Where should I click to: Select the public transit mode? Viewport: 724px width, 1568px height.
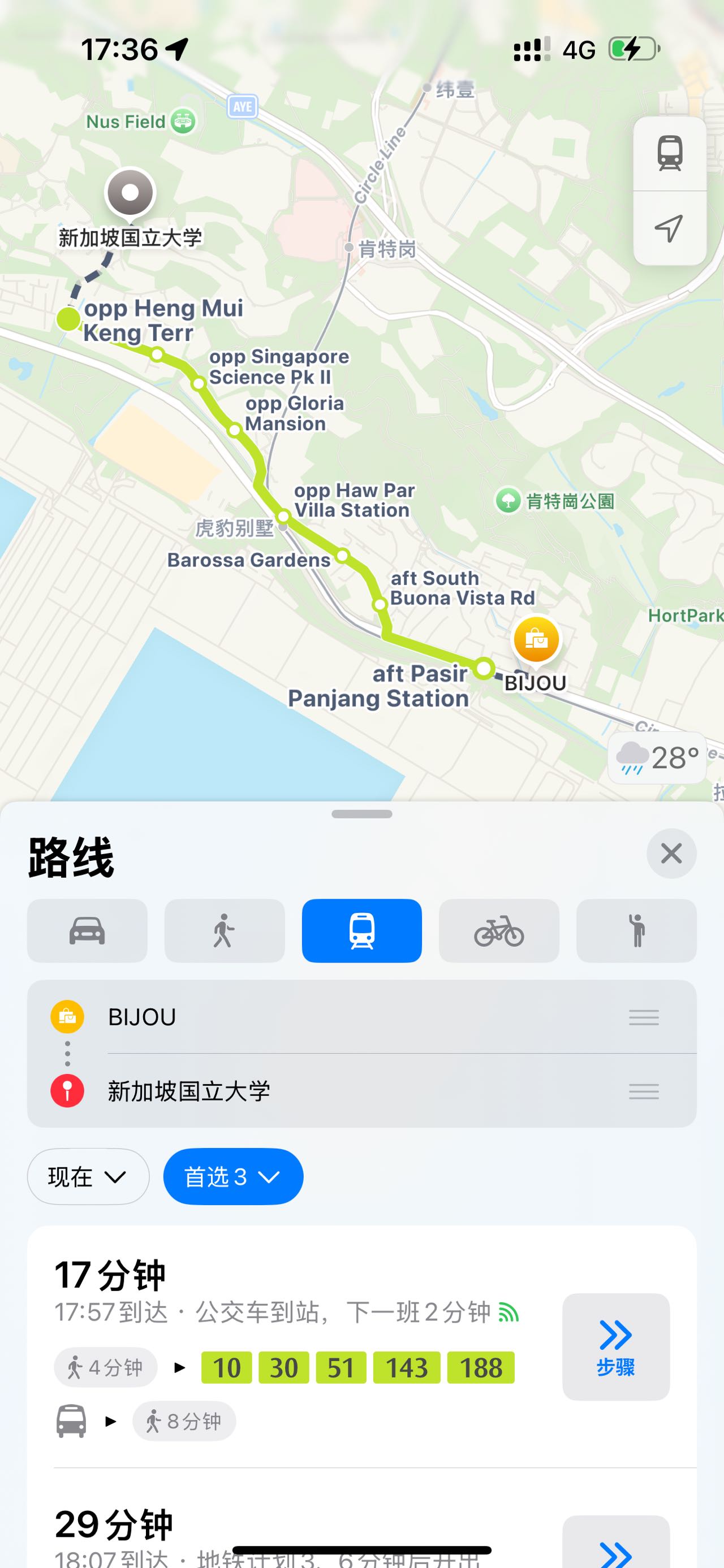point(361,931)
